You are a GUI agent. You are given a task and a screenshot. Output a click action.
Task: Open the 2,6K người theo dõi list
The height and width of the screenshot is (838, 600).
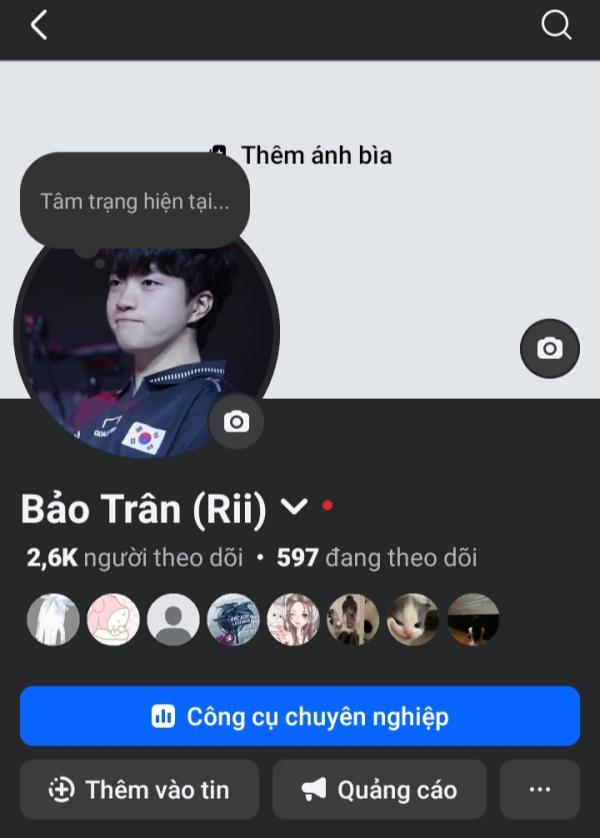pyautogui.click(x=136, y=558)
